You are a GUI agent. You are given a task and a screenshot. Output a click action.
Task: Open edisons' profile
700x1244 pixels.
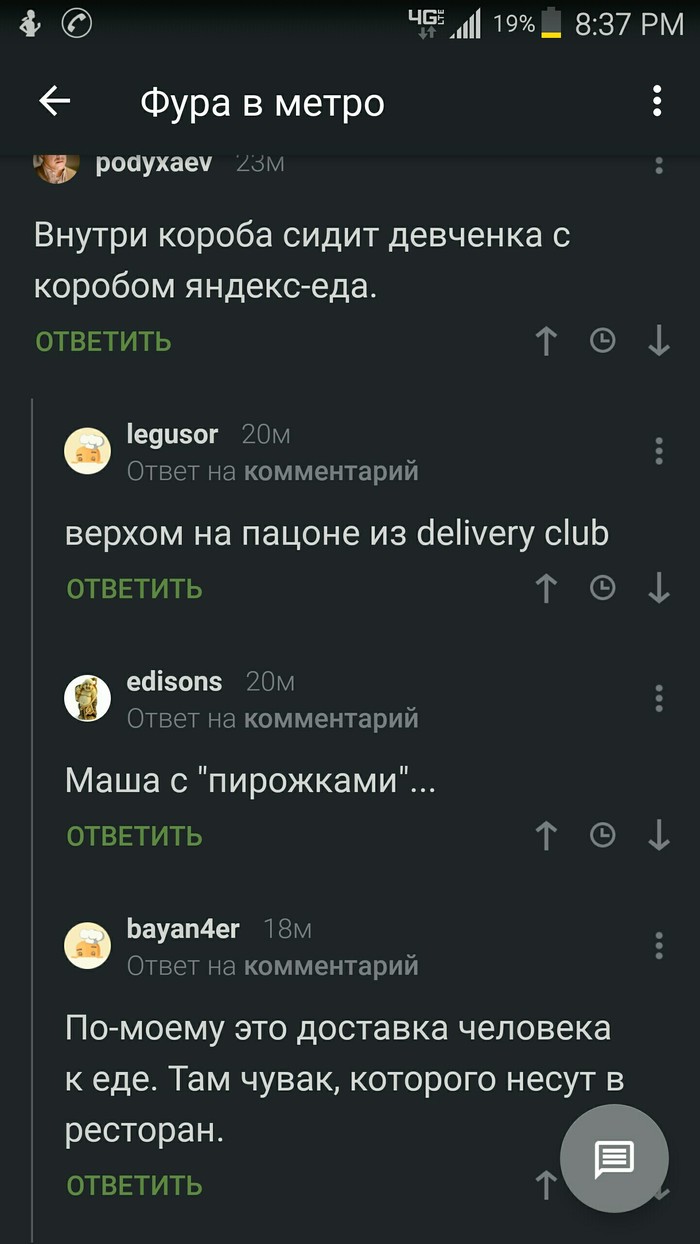[174, 682]
